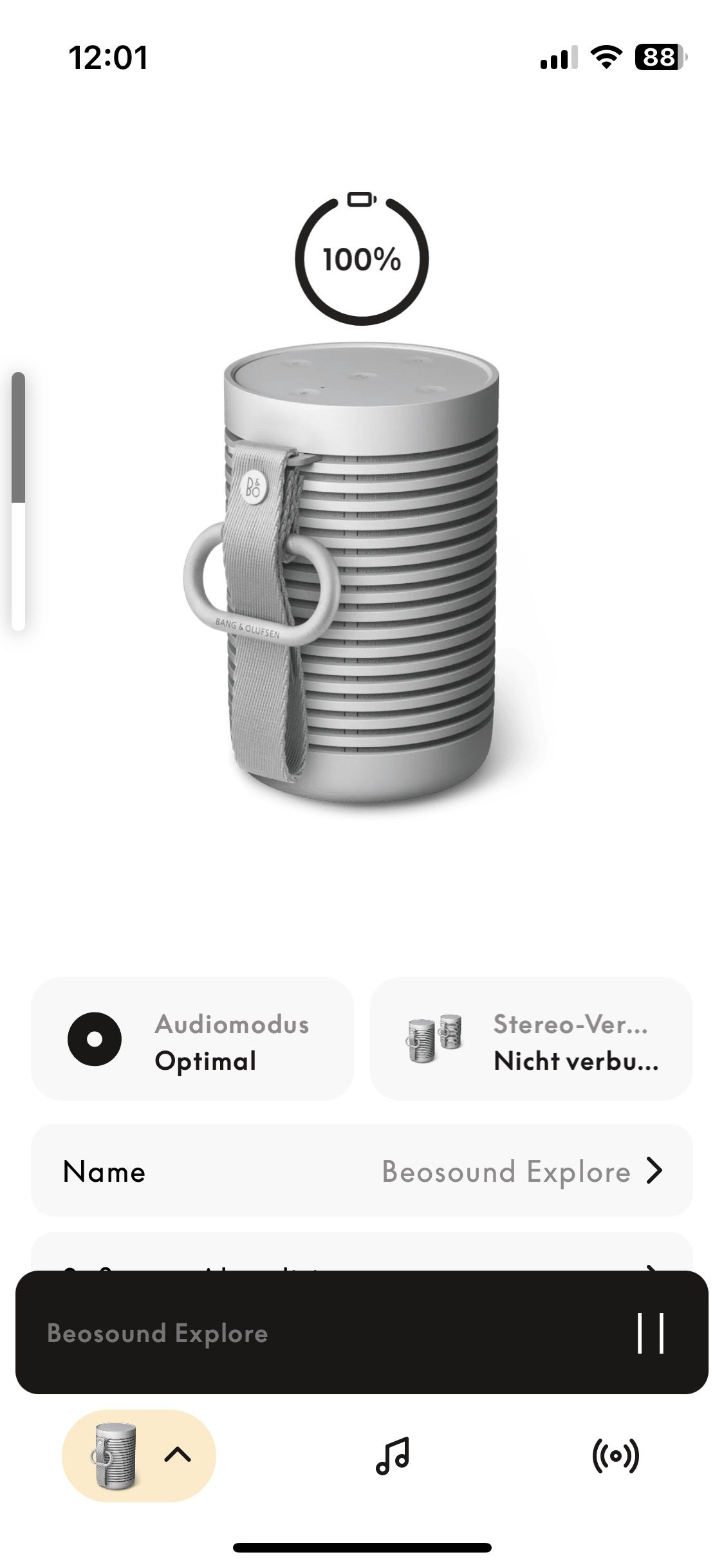Switch to the radio broadcast tab
This screenshot has width=724, height=1568.
click(615, 1456)
